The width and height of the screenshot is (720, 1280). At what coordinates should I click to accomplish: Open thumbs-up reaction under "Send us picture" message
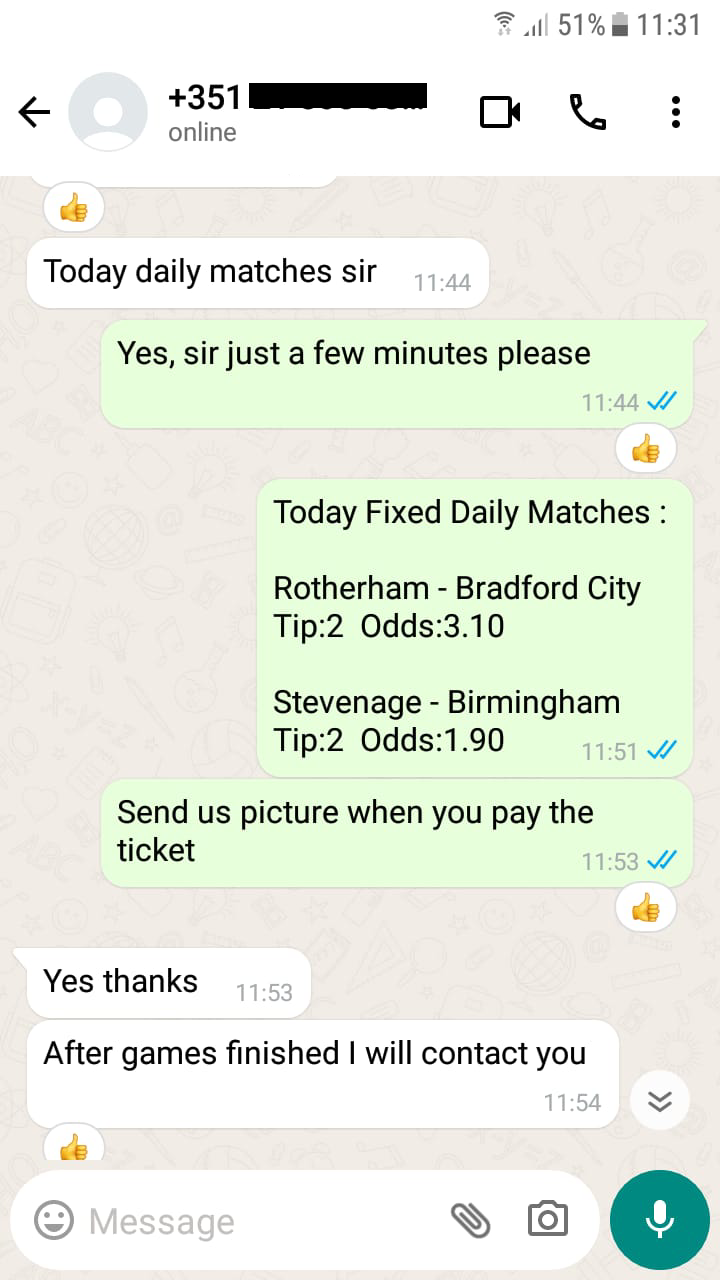[646, 909]
